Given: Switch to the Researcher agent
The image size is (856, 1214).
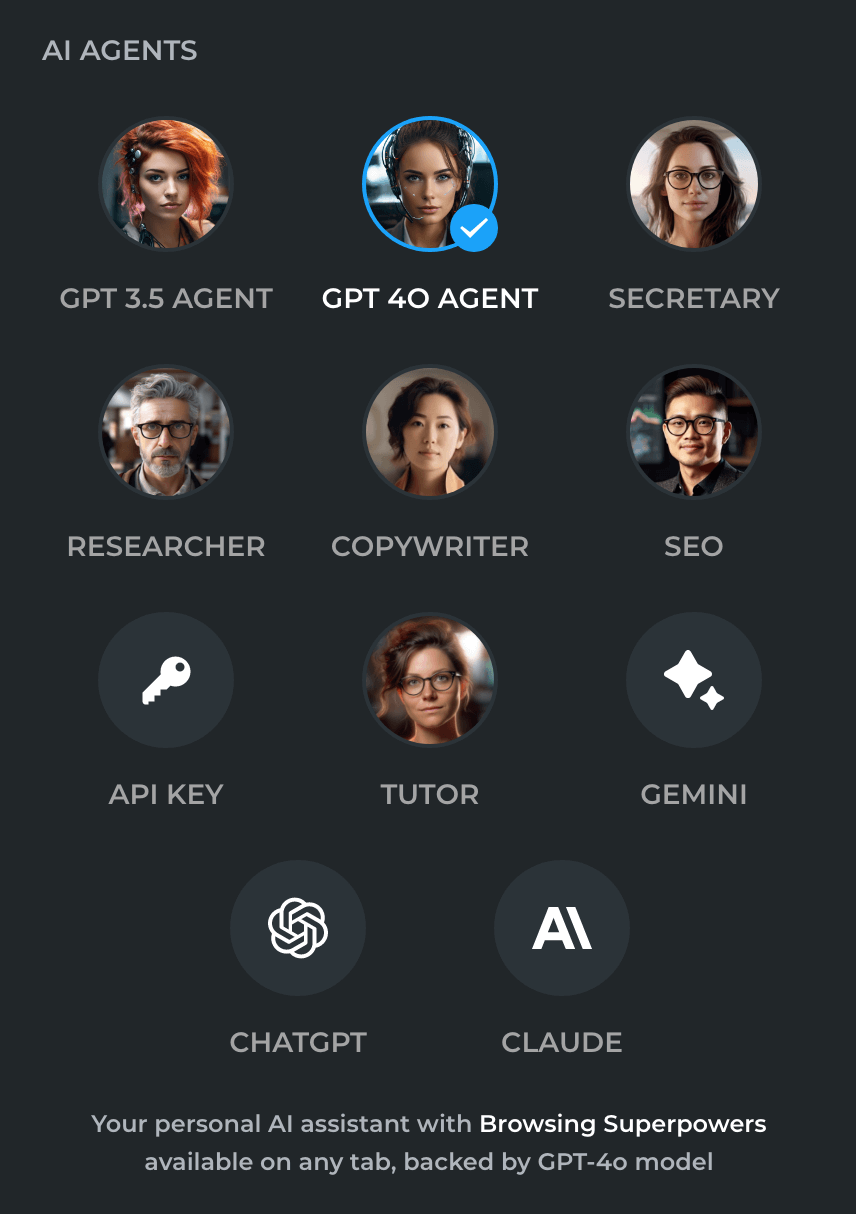Looking at the screenshot, I should point(166,432).
